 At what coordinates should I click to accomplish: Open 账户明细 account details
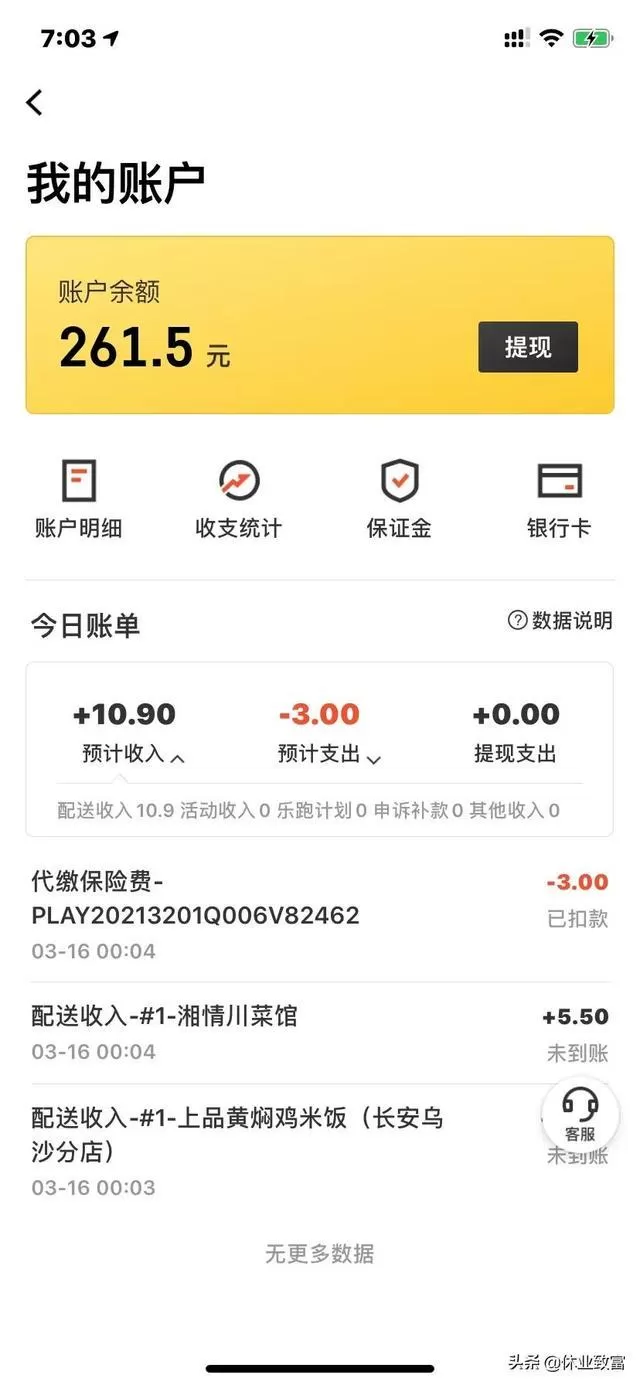point(78,499)
